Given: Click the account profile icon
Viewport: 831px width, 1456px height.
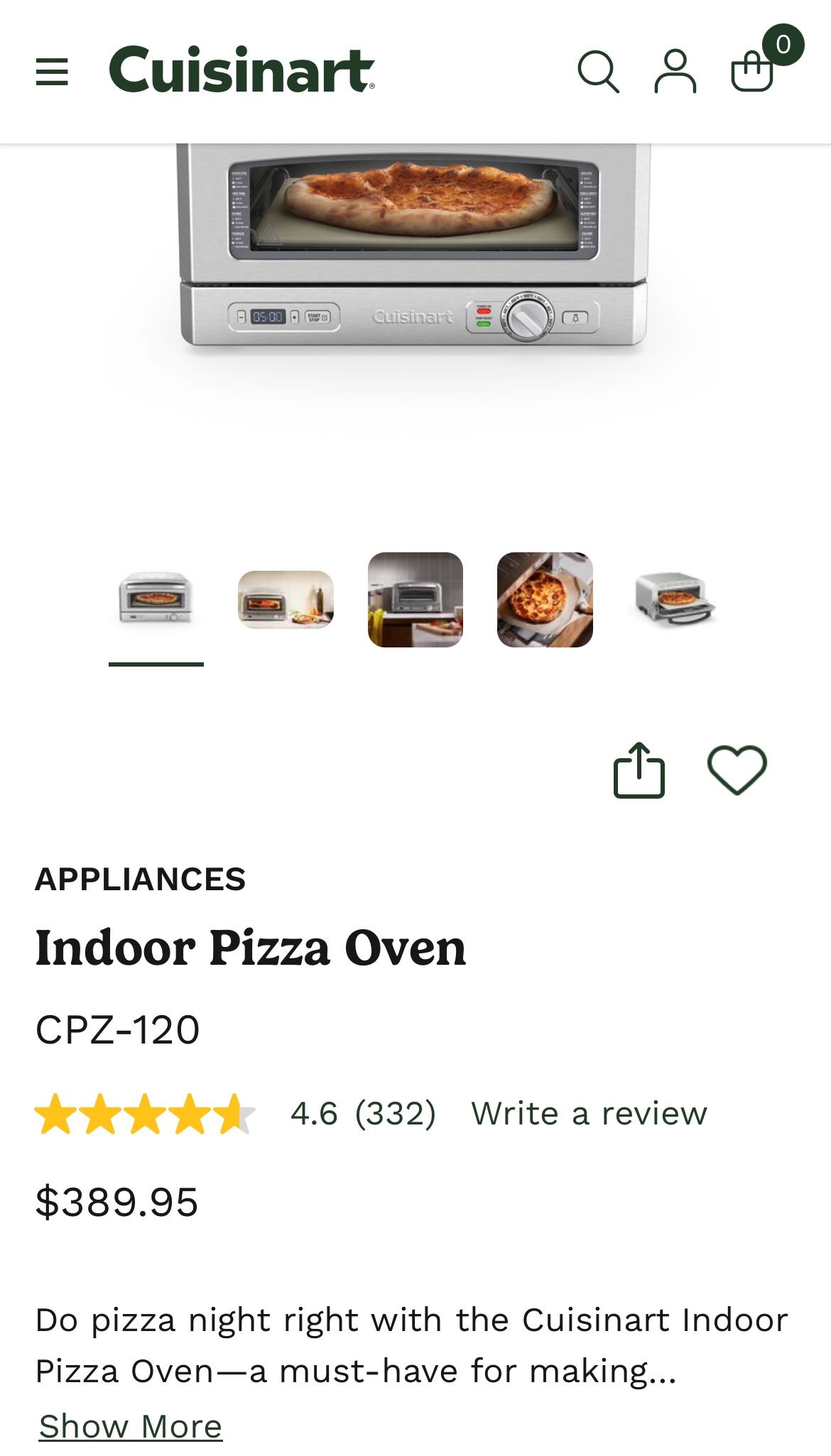Looking at the screenshot, I should (675, 72).
